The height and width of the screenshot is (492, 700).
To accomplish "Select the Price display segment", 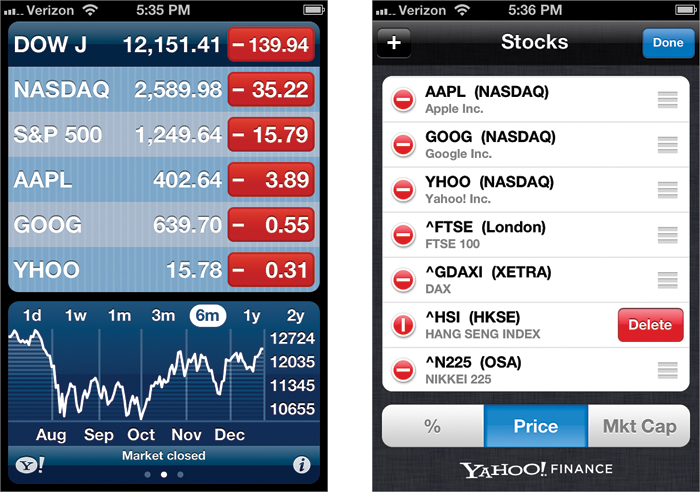I will pyautogui.click(x=536, y=426).
